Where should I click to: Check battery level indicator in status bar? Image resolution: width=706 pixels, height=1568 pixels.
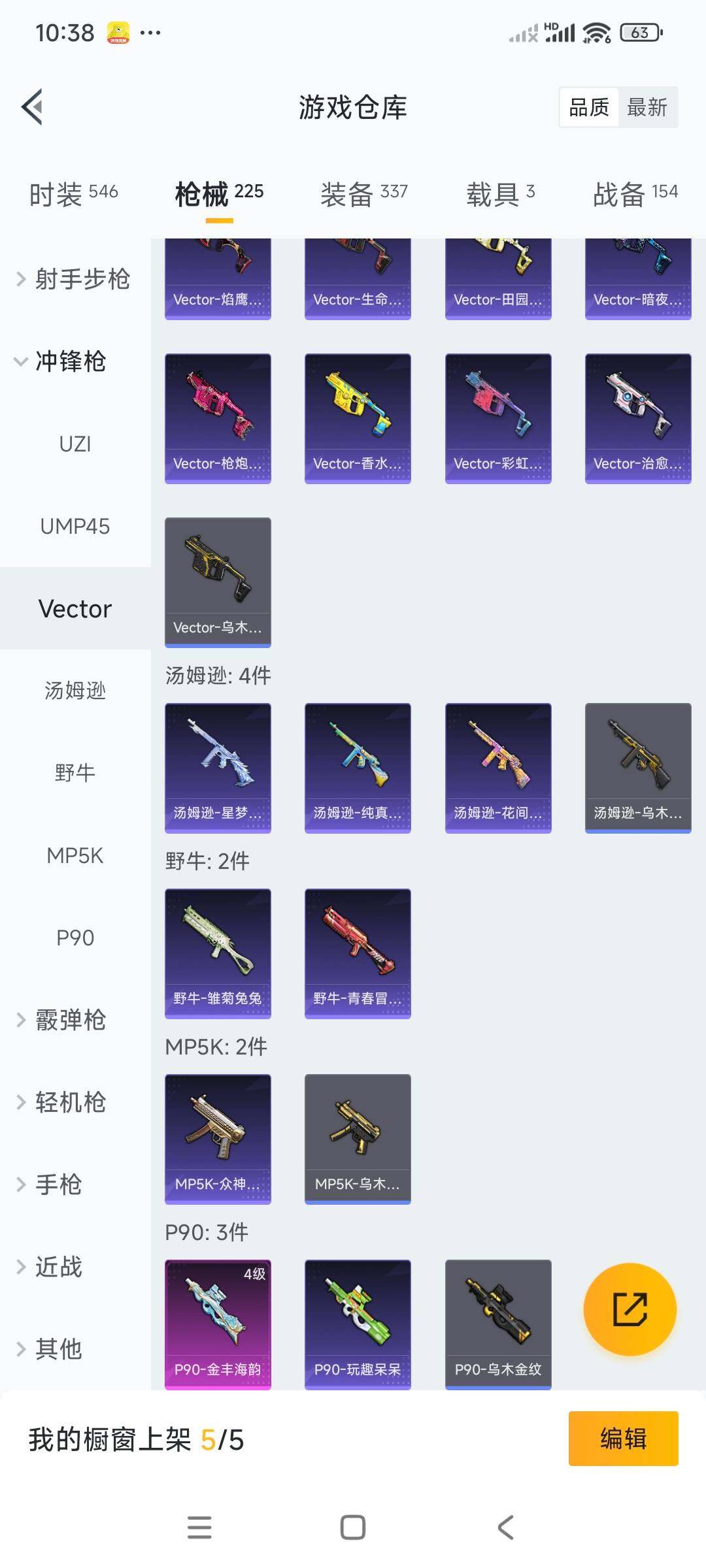pos(637,32)
